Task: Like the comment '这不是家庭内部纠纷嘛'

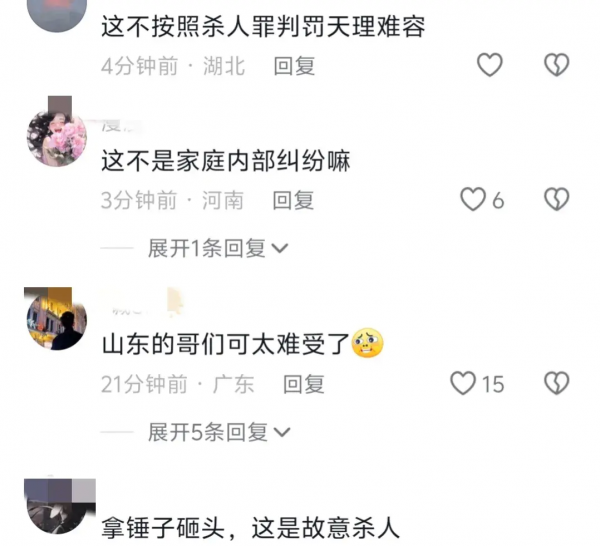Action: pyautogui.click(x=473, y=199)
